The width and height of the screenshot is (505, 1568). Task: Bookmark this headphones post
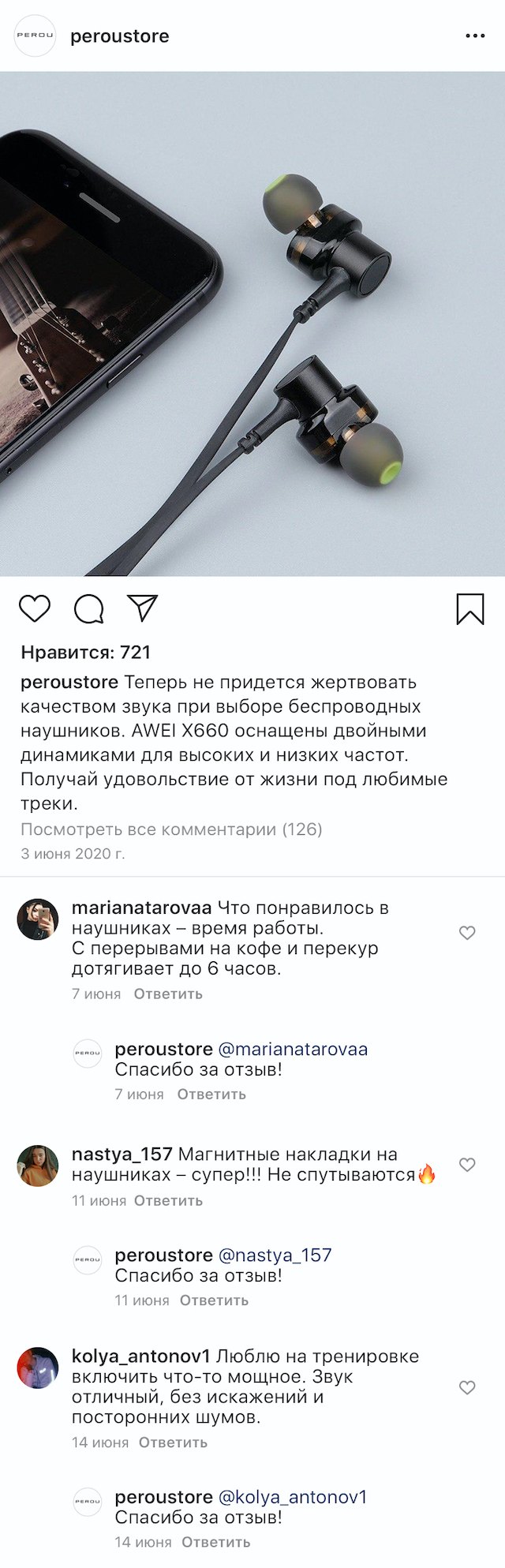point(470,609)
